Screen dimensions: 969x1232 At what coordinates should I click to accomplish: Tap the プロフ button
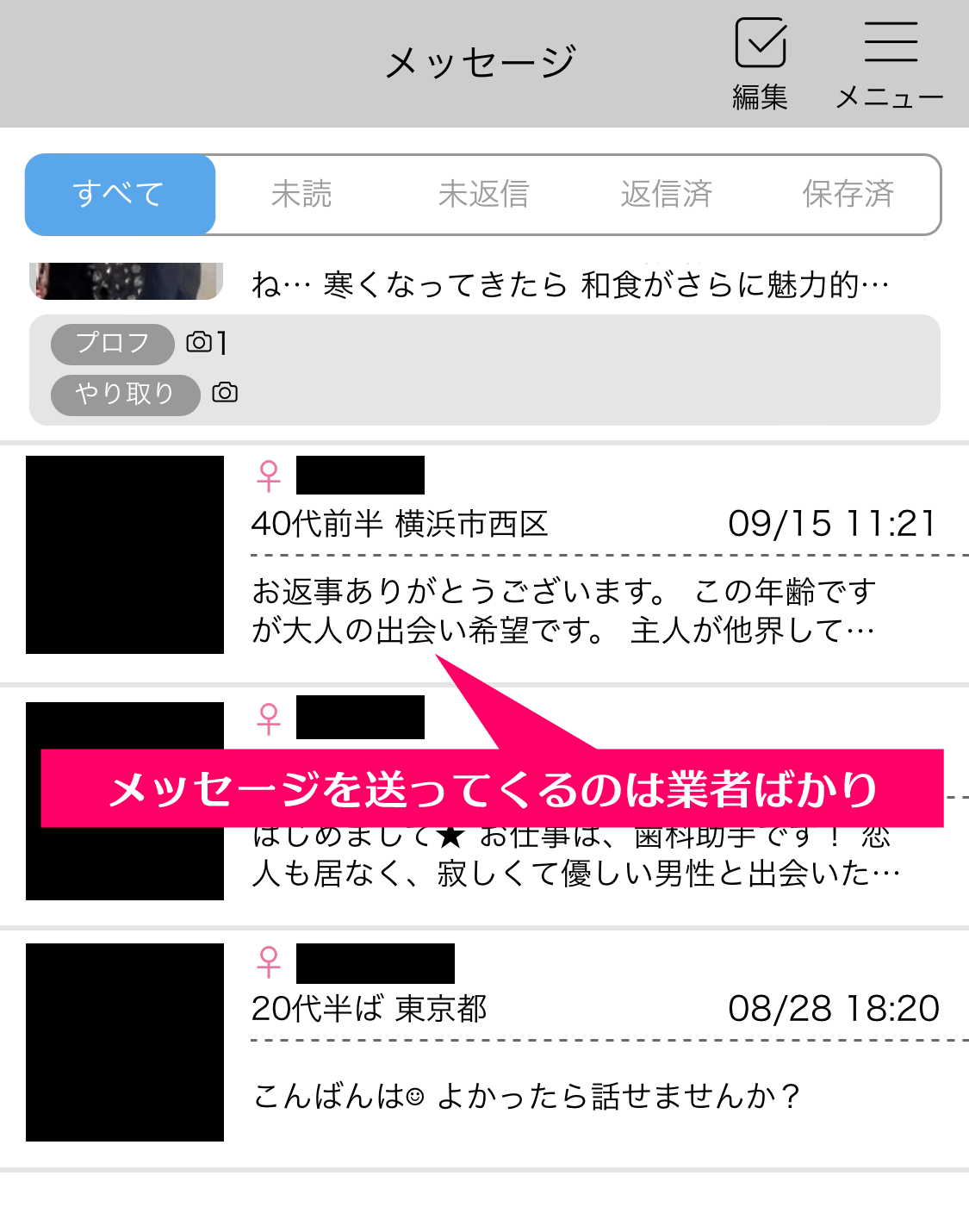point(113,344)
